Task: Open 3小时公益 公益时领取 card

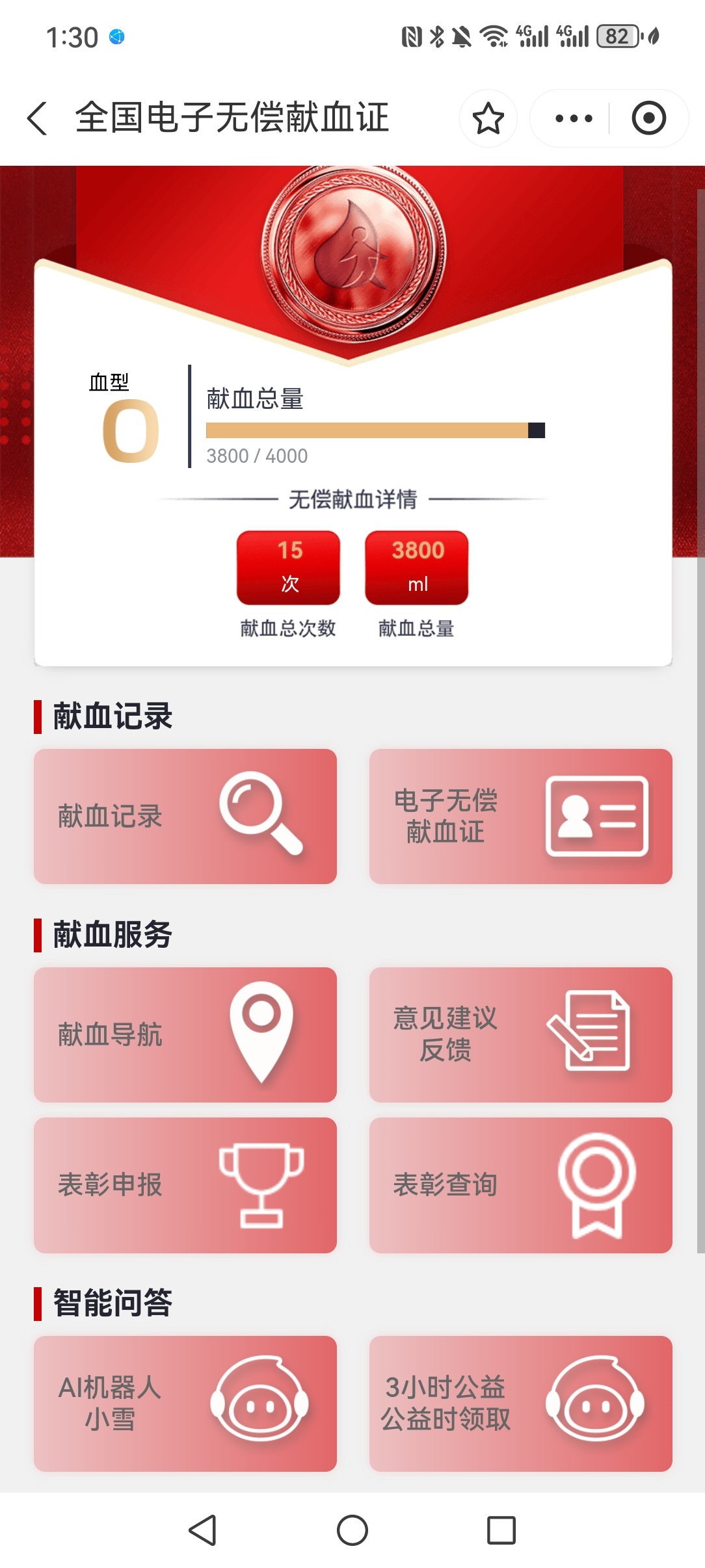Action: (520, 1403)
